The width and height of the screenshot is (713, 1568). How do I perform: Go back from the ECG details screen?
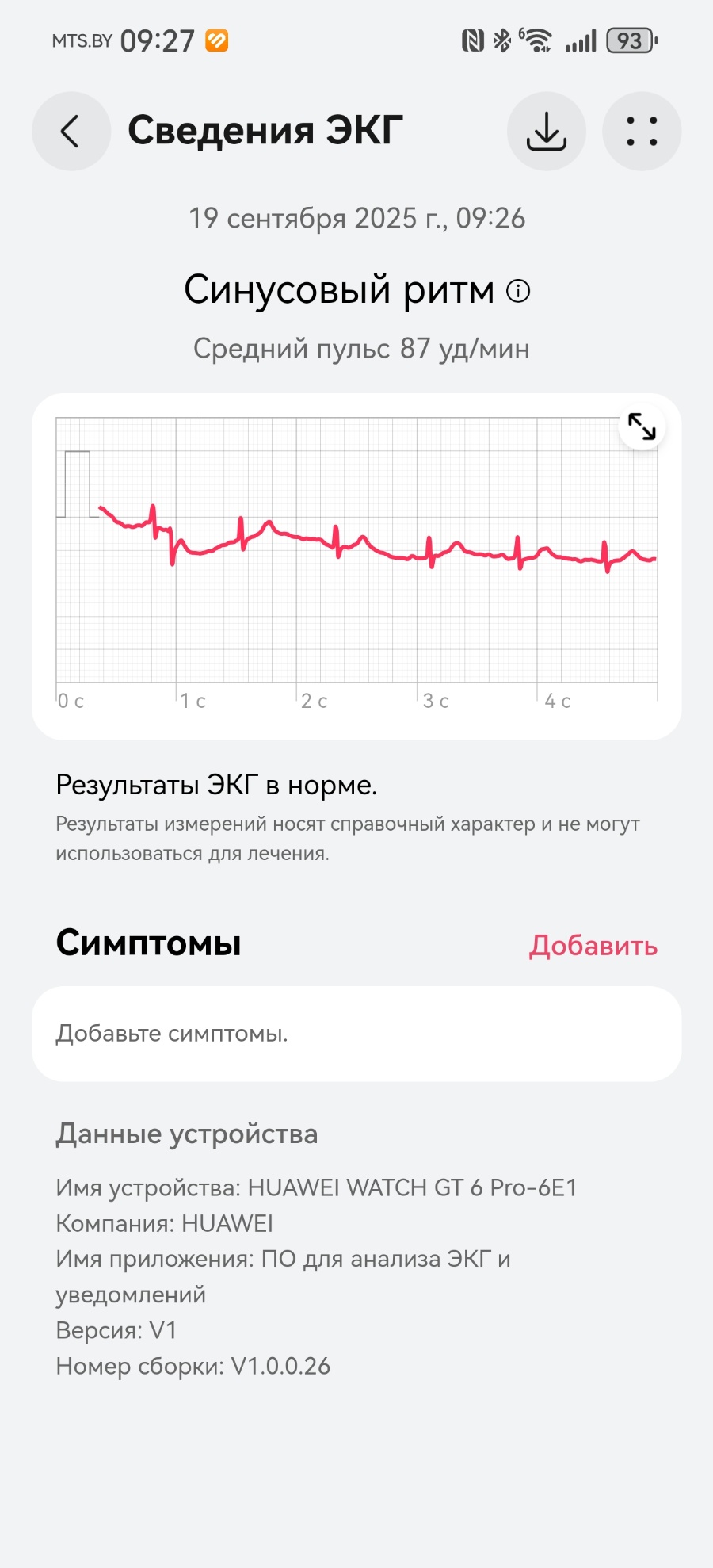(71, 132)
